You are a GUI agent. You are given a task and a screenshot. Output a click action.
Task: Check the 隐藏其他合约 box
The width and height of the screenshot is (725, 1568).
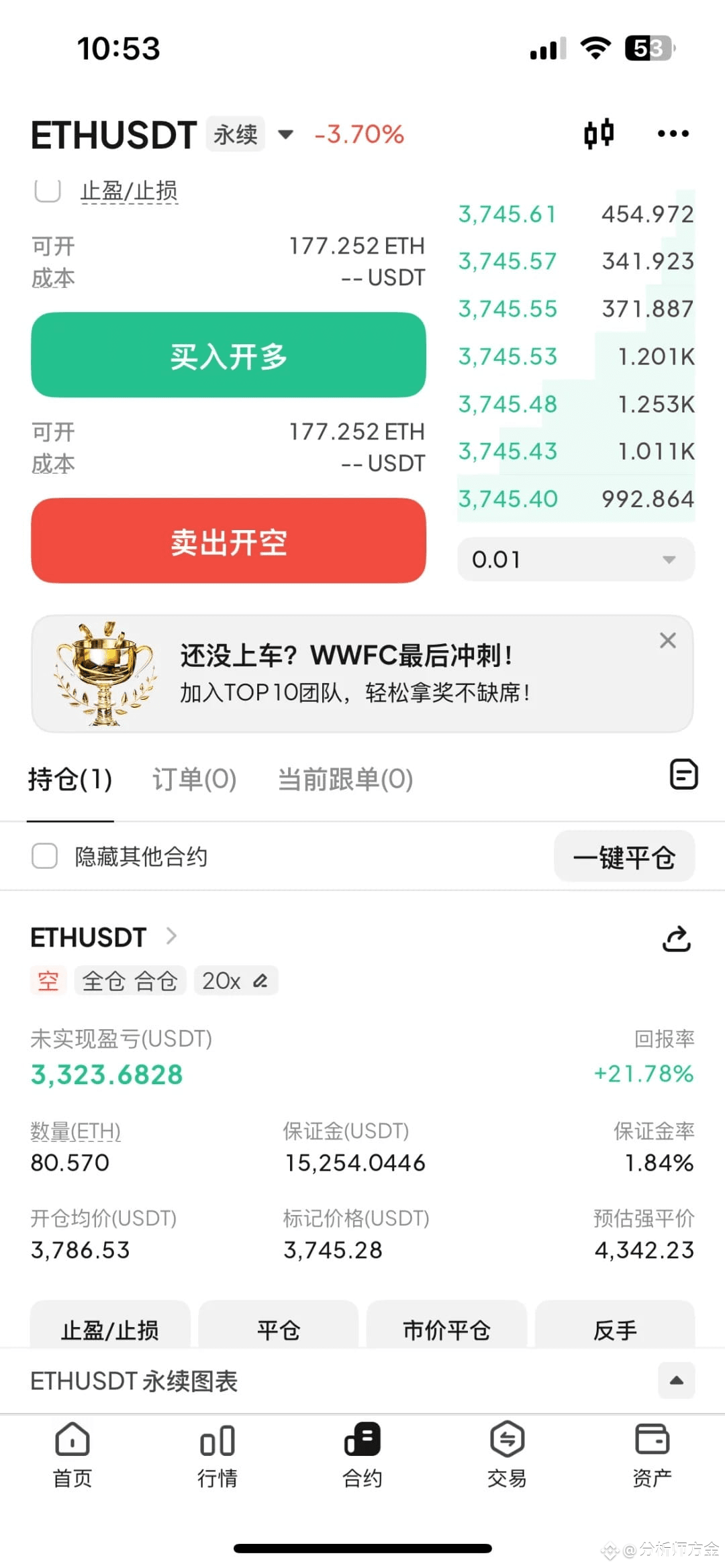45,856
